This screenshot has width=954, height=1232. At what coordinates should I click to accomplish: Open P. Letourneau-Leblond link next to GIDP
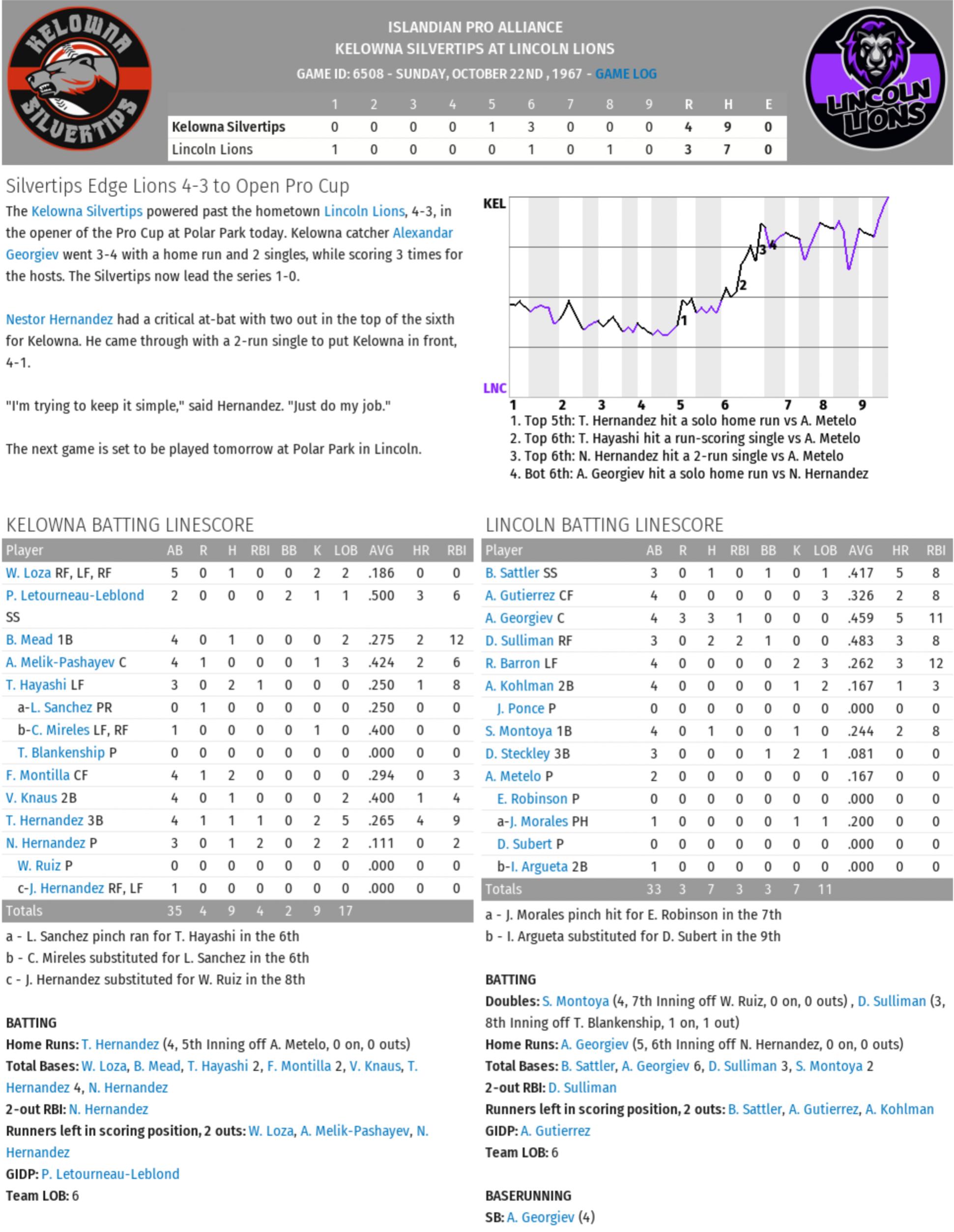coord(110,1174)
